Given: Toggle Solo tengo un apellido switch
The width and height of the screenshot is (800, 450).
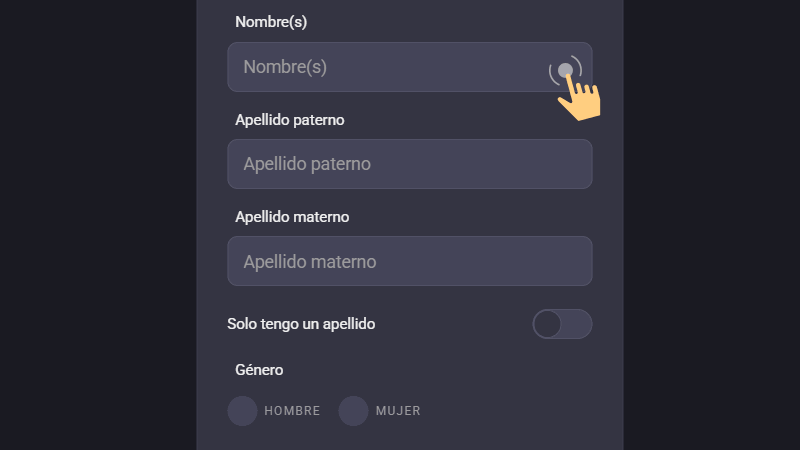Looking at the screenshot, I should point(562,324).
